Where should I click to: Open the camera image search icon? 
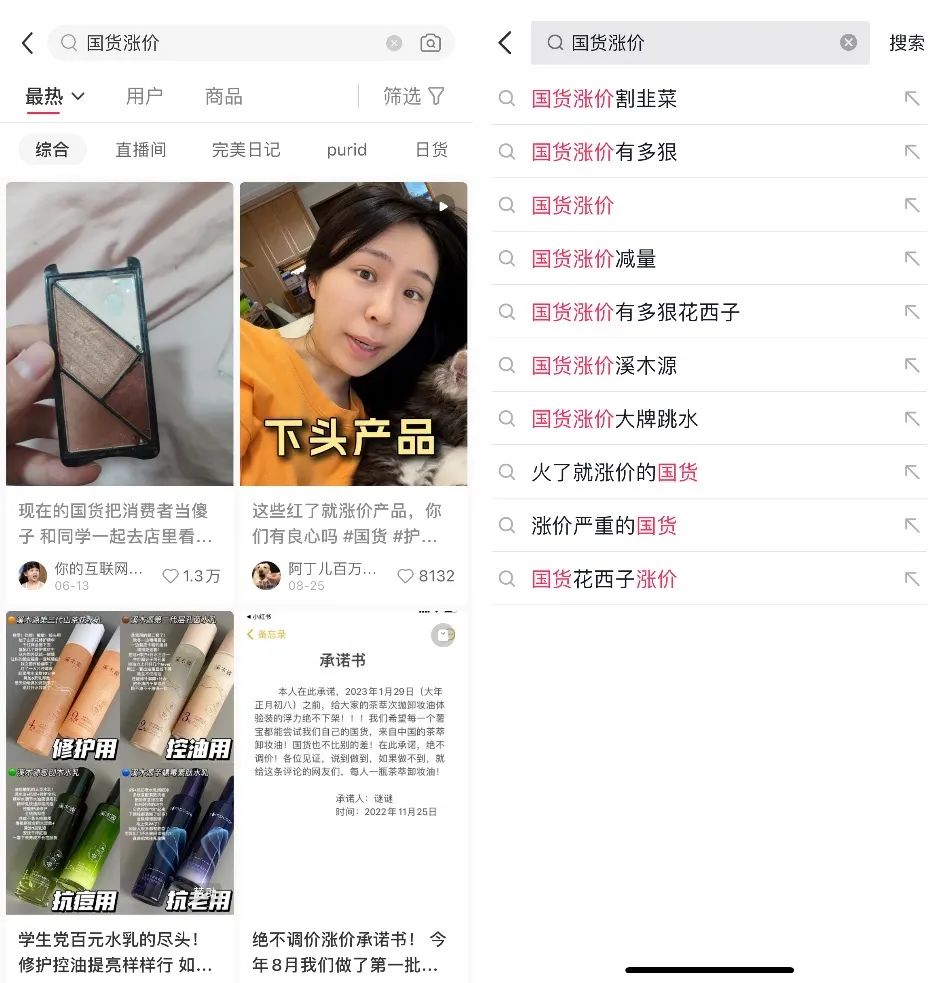click(430, 43)
